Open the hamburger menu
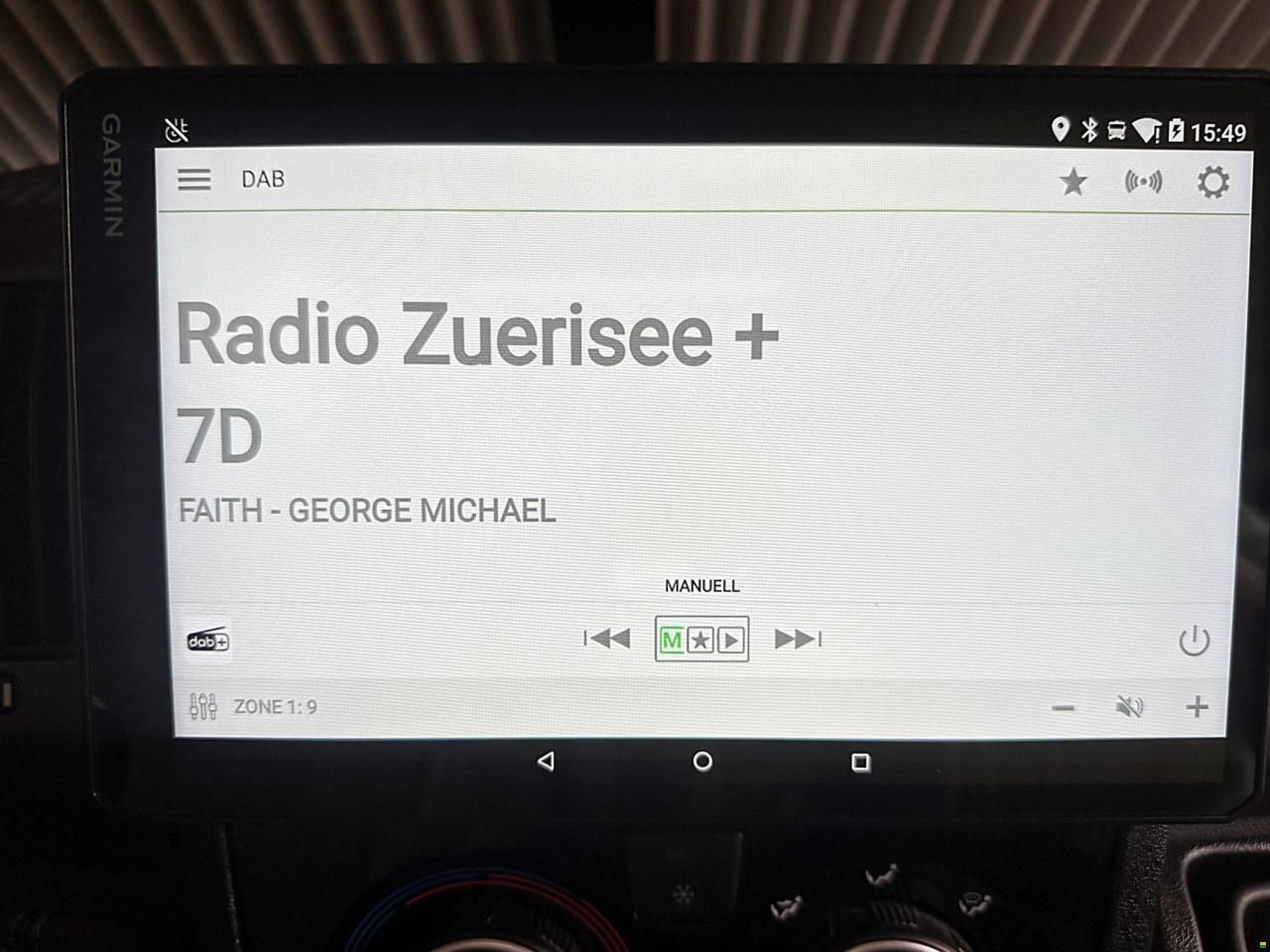The width and height of the screenshot is (1270, 952). tap(194, 179)
